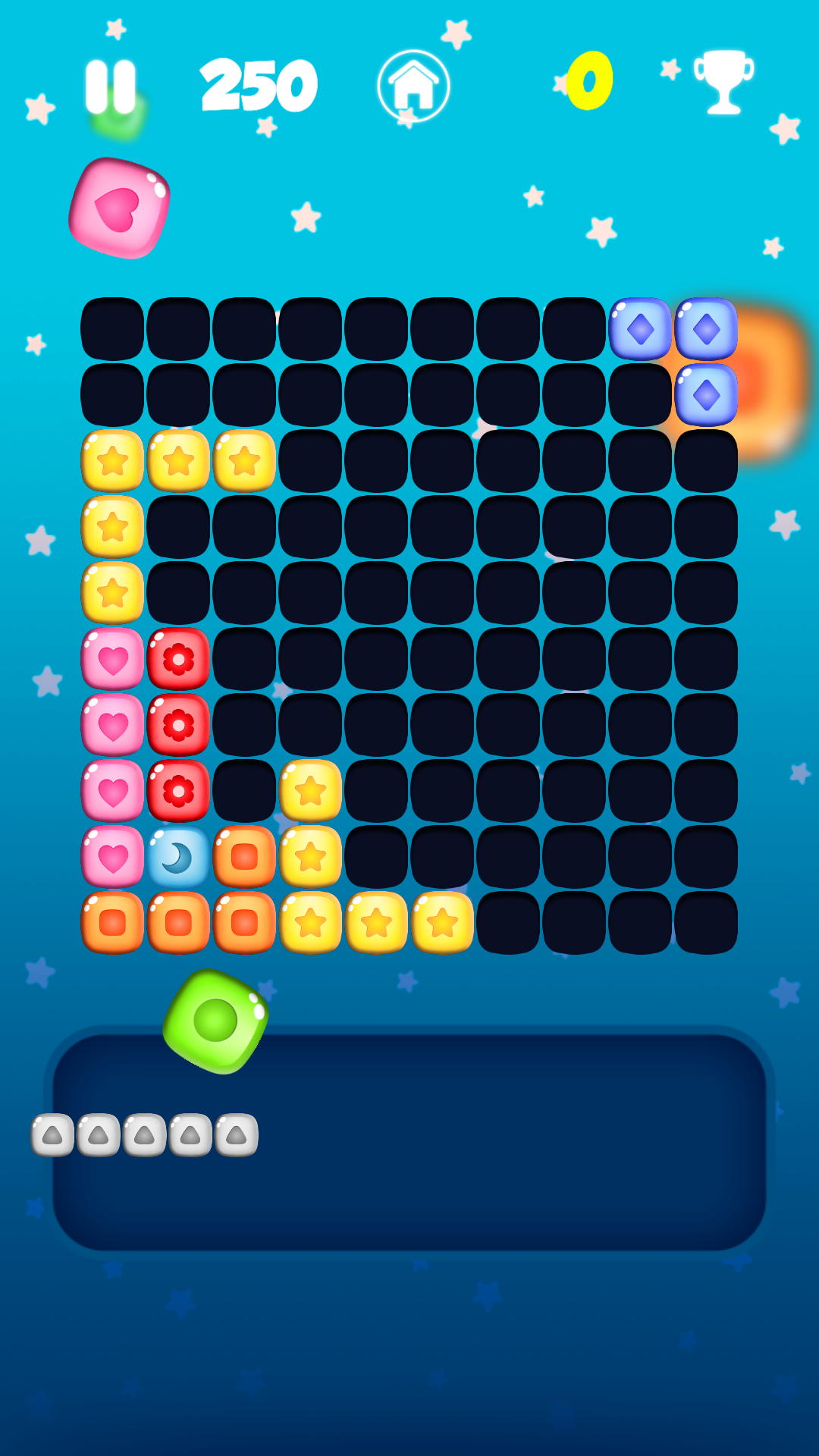Click the middle gray triangle piece in the tray
The image size is (819, 1456).
[143, 1133]
